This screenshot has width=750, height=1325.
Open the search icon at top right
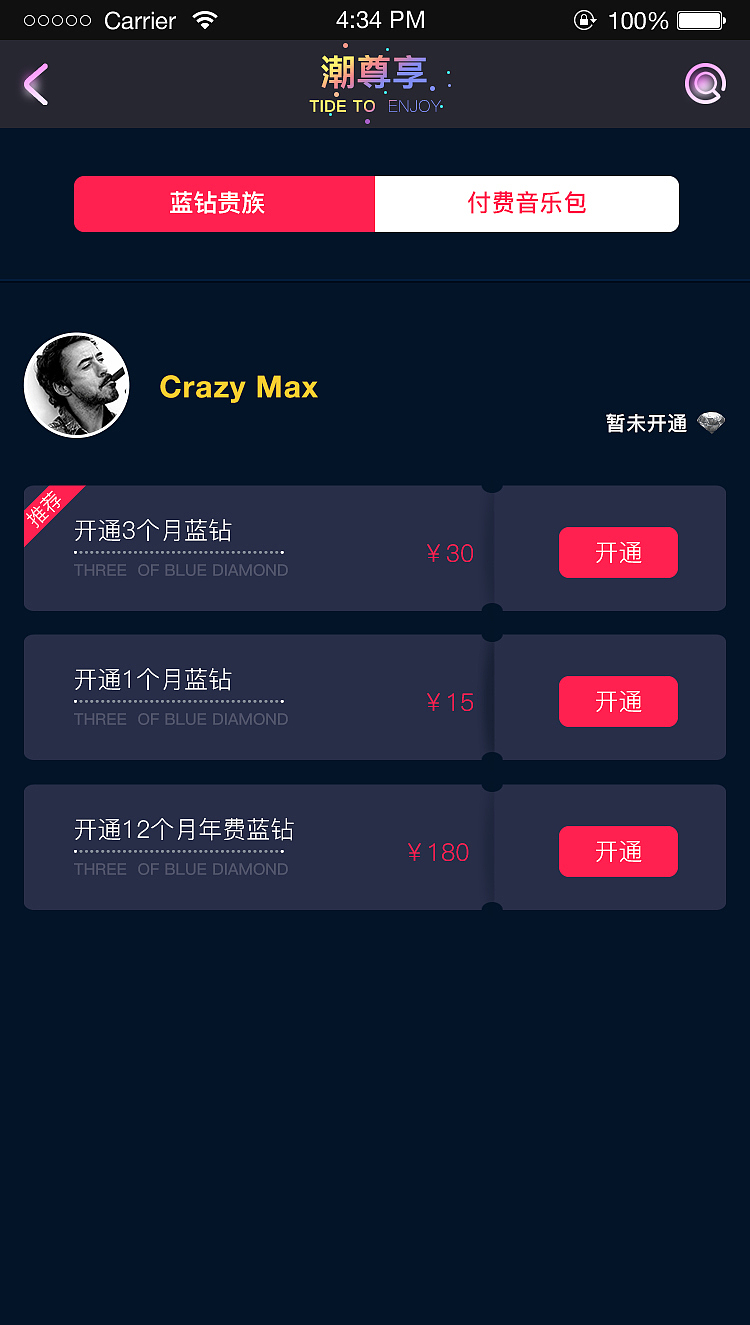tap(705, 83)
